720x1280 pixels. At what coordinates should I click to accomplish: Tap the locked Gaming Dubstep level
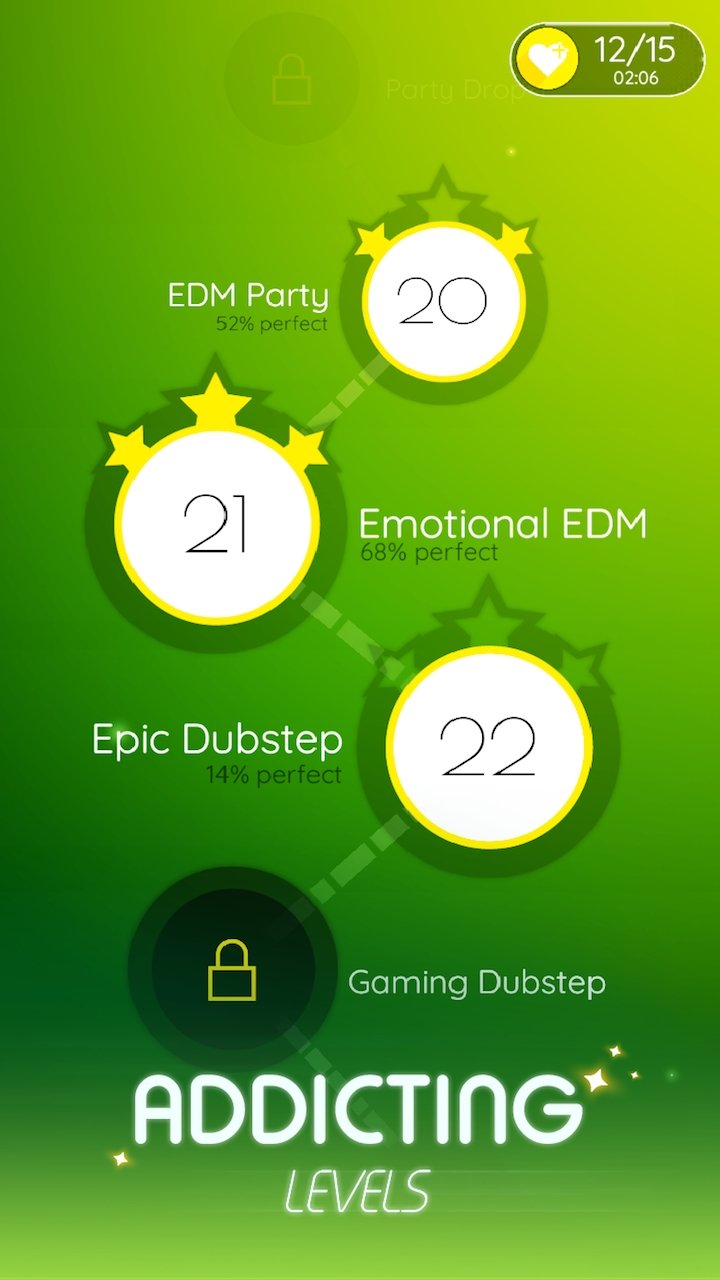232,969
